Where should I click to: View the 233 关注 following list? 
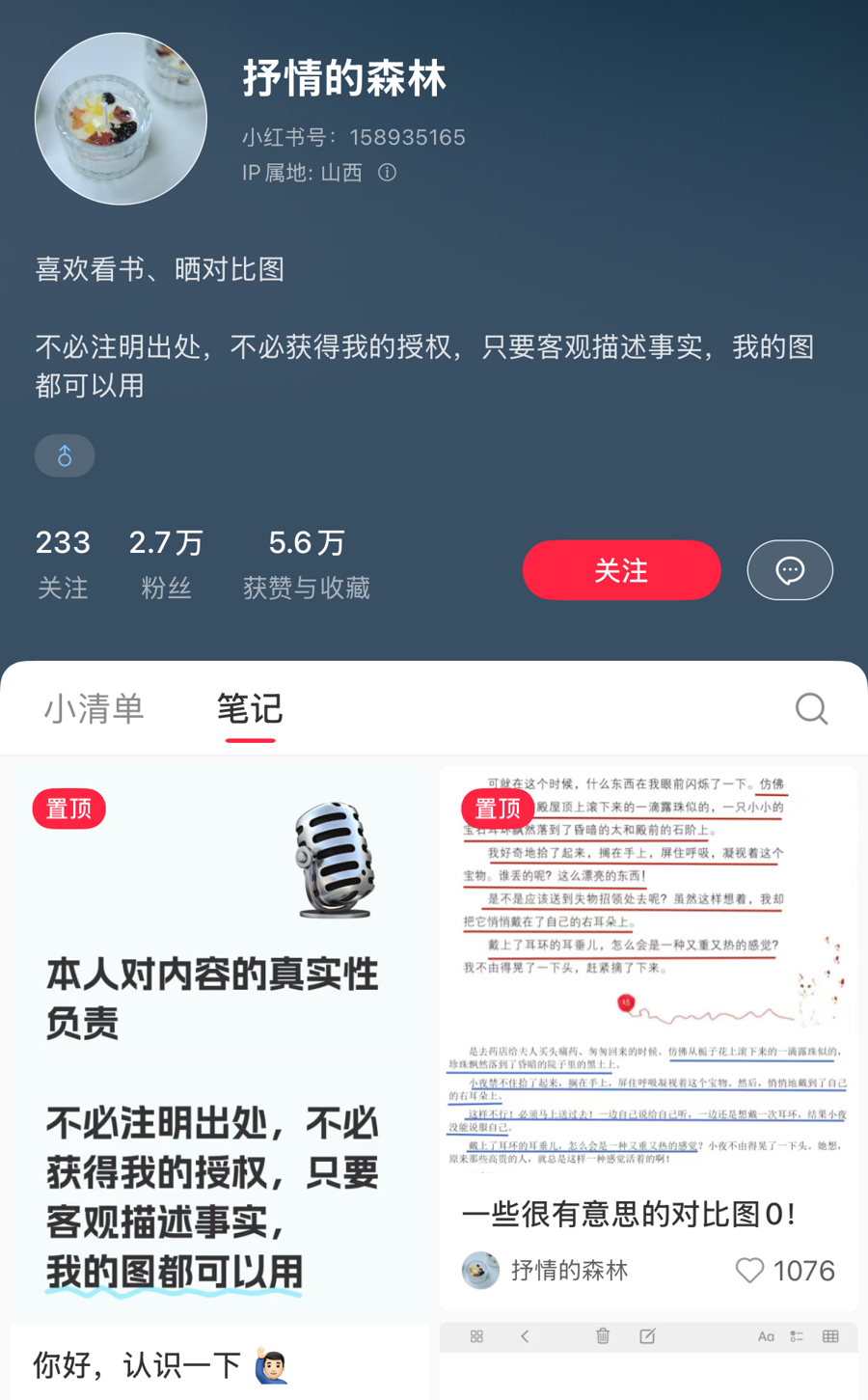[63, 563]
